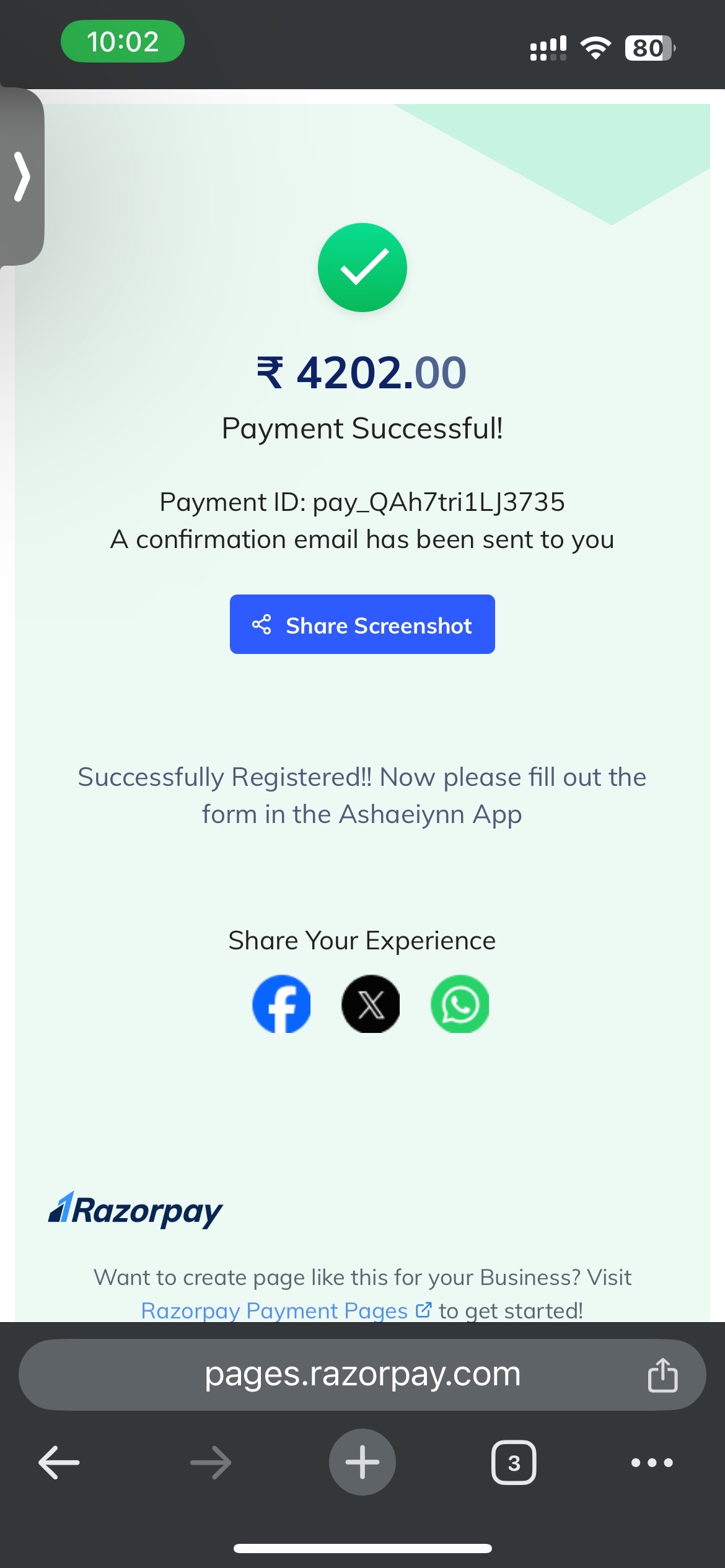Share your experience via WhatsApp
Screen dimensions: 725x1568
460,1004
